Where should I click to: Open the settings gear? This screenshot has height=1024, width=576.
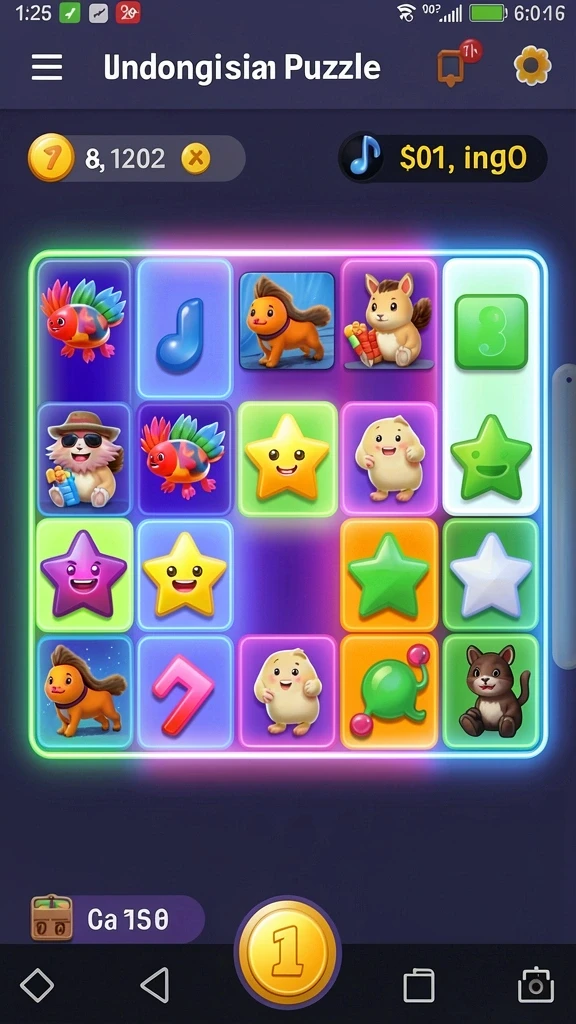point(532,66)
